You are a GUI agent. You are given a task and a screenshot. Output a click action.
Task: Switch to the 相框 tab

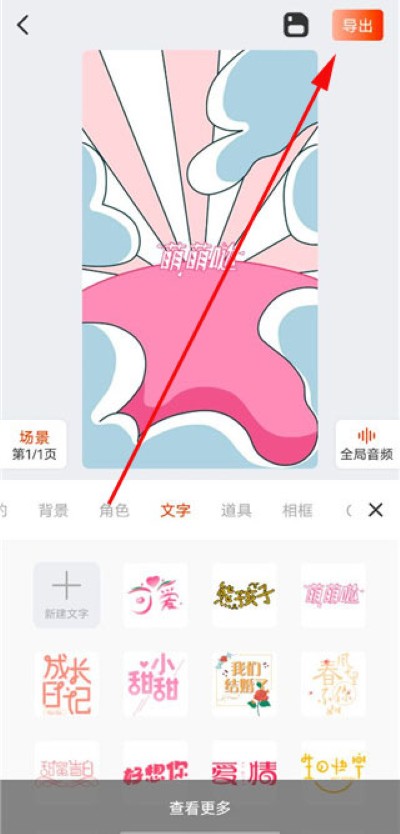[x=297, y=511]
